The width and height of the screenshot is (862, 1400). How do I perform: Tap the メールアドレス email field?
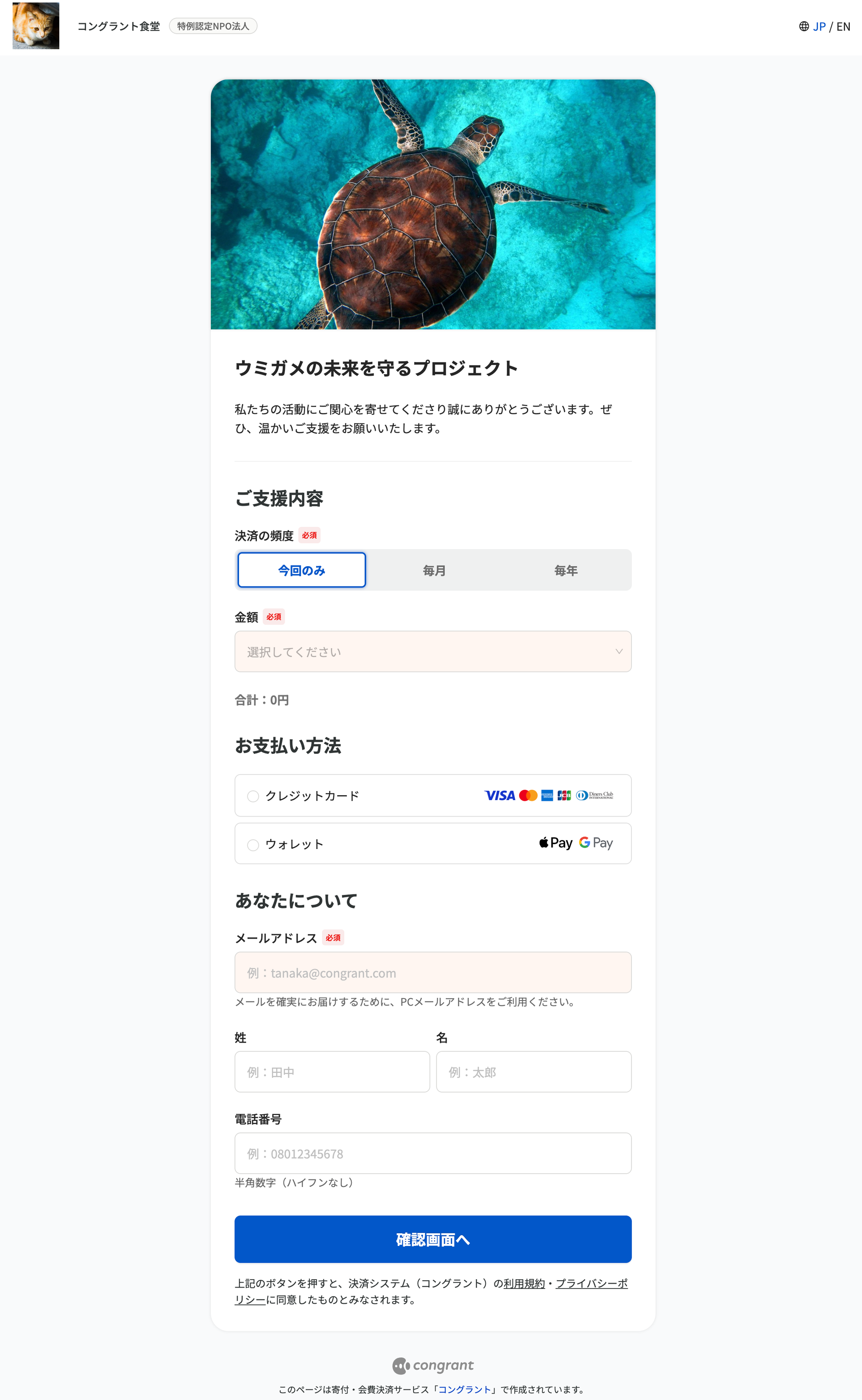pos(433,972)
